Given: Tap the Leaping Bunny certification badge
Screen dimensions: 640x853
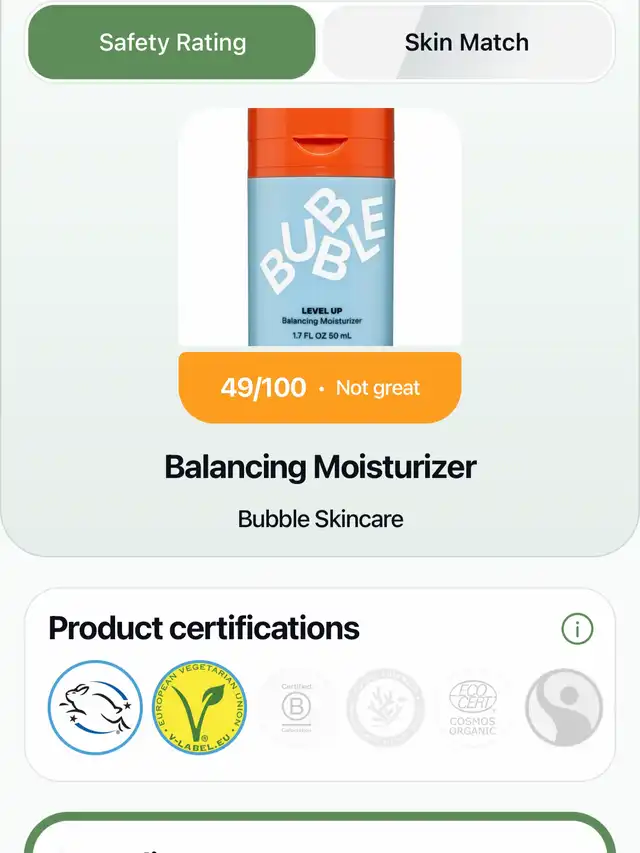Looking at the screenshot, I should [x=95, y=707].
